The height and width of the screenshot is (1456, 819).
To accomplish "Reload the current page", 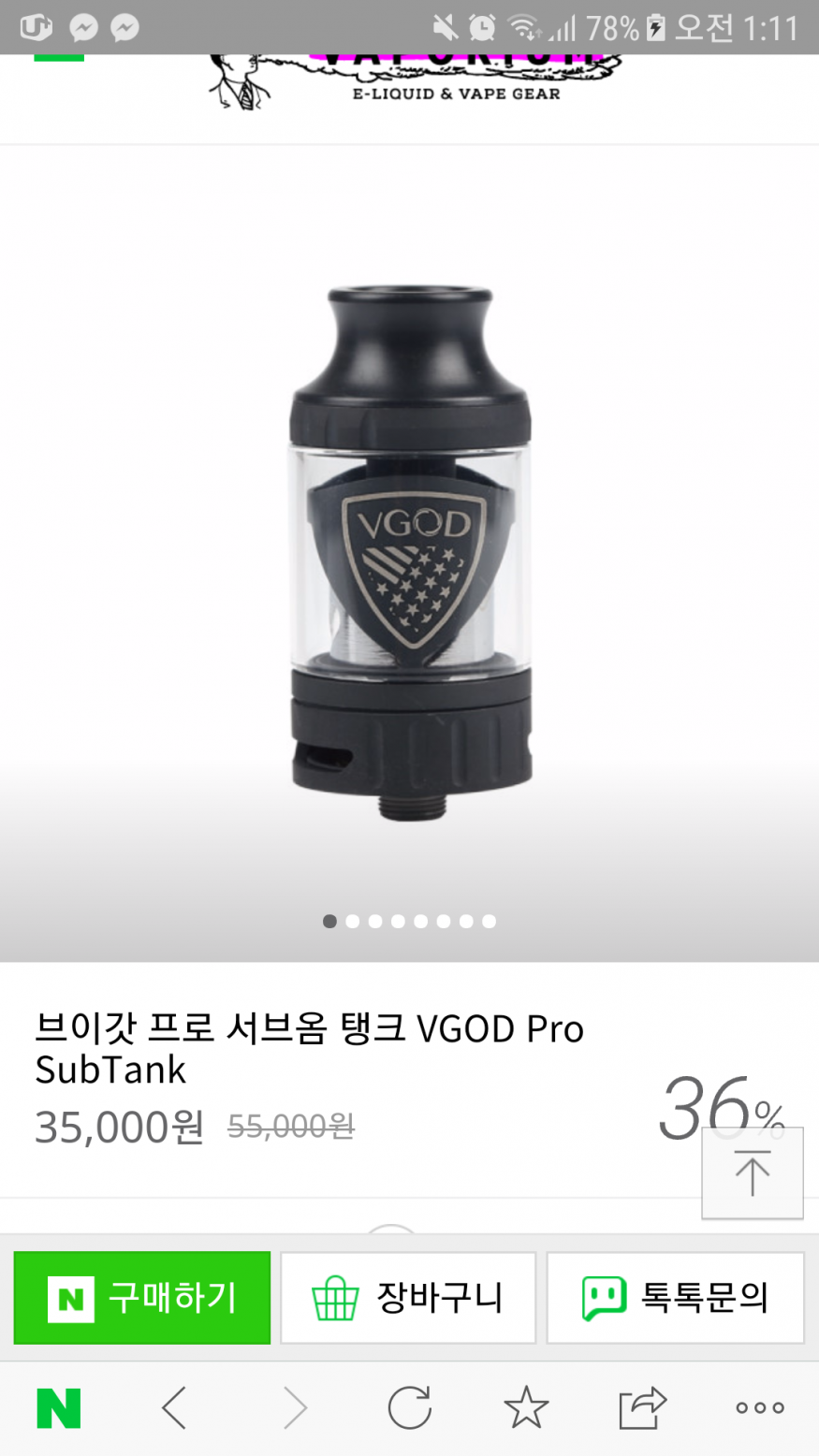I will pos(410,1407).
